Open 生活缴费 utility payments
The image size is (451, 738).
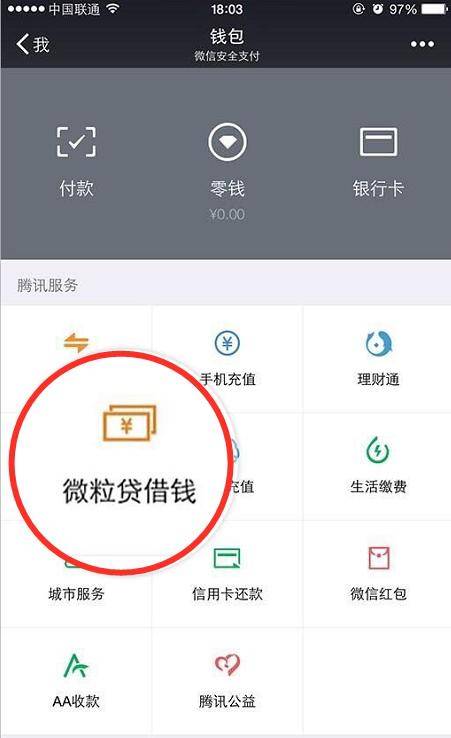click(378, 465)
